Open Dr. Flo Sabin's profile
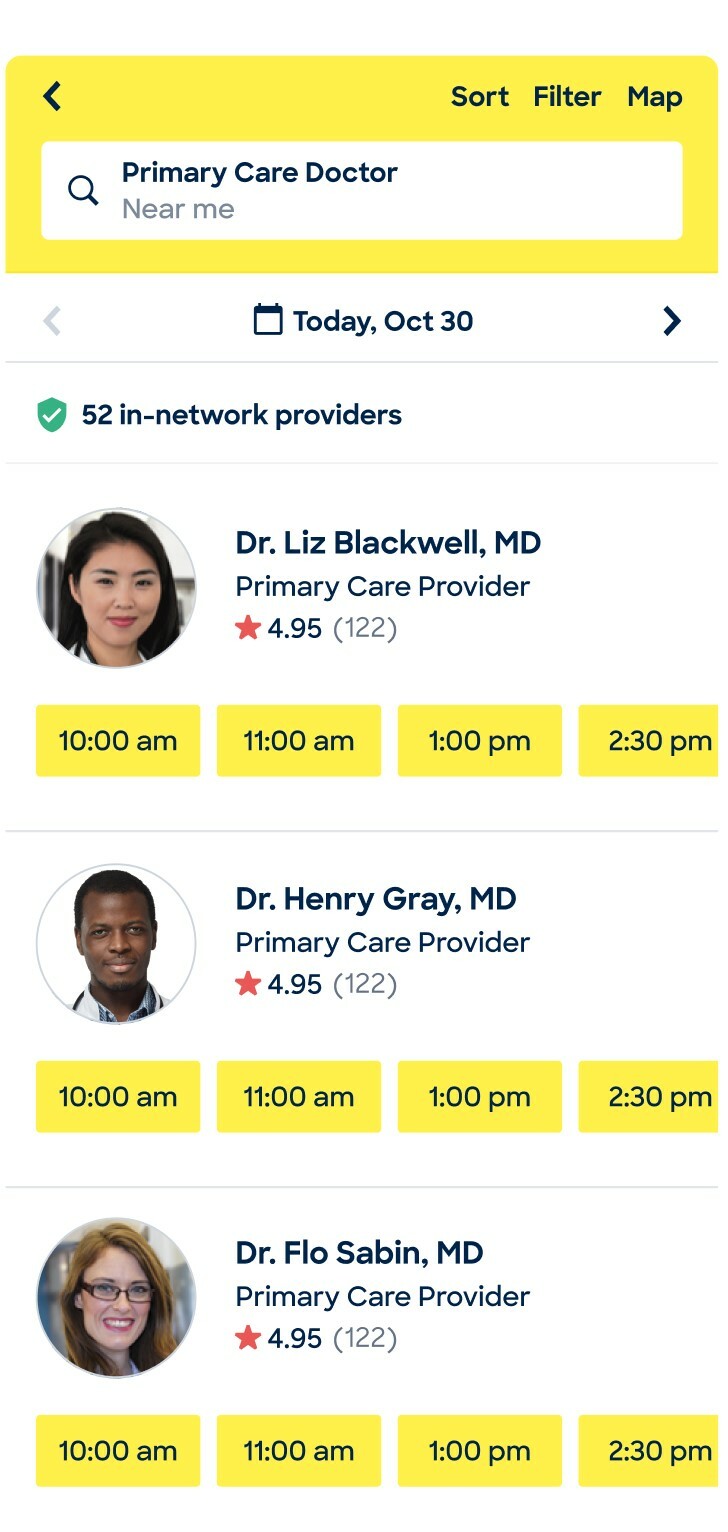 [358, 1252]
